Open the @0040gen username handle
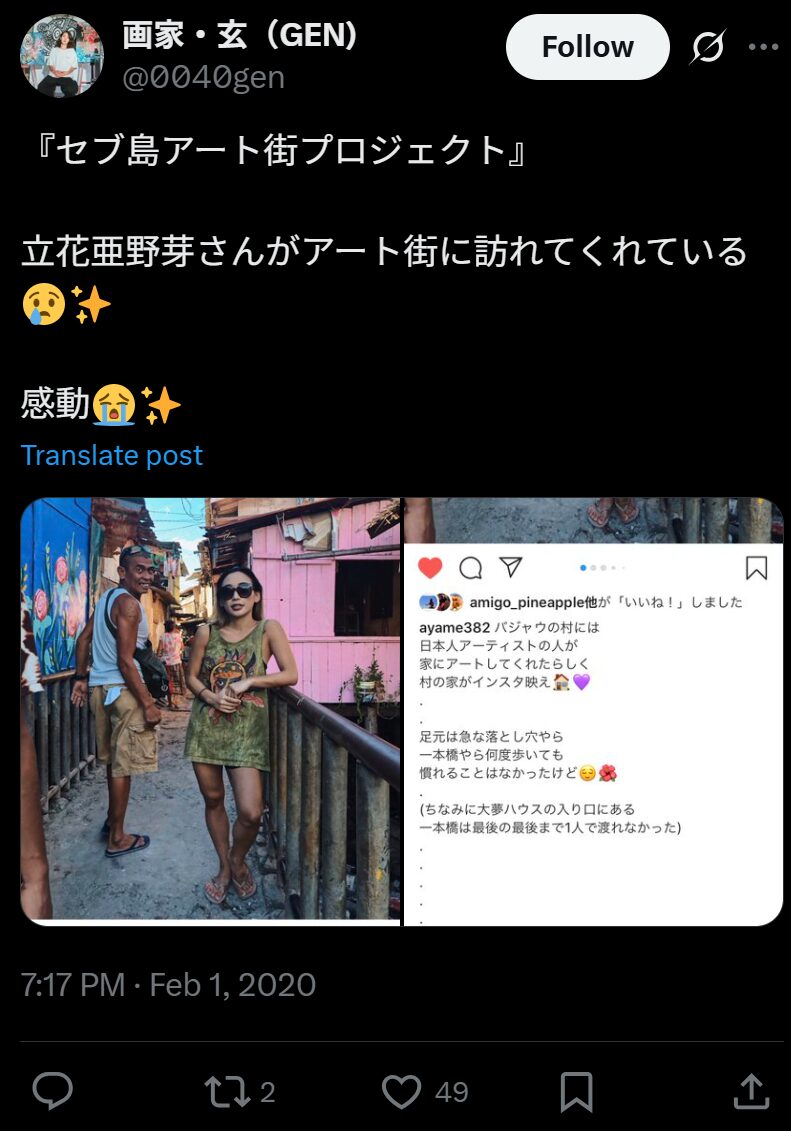Viewport: 791px width, 1131px height. pos(204,78)
